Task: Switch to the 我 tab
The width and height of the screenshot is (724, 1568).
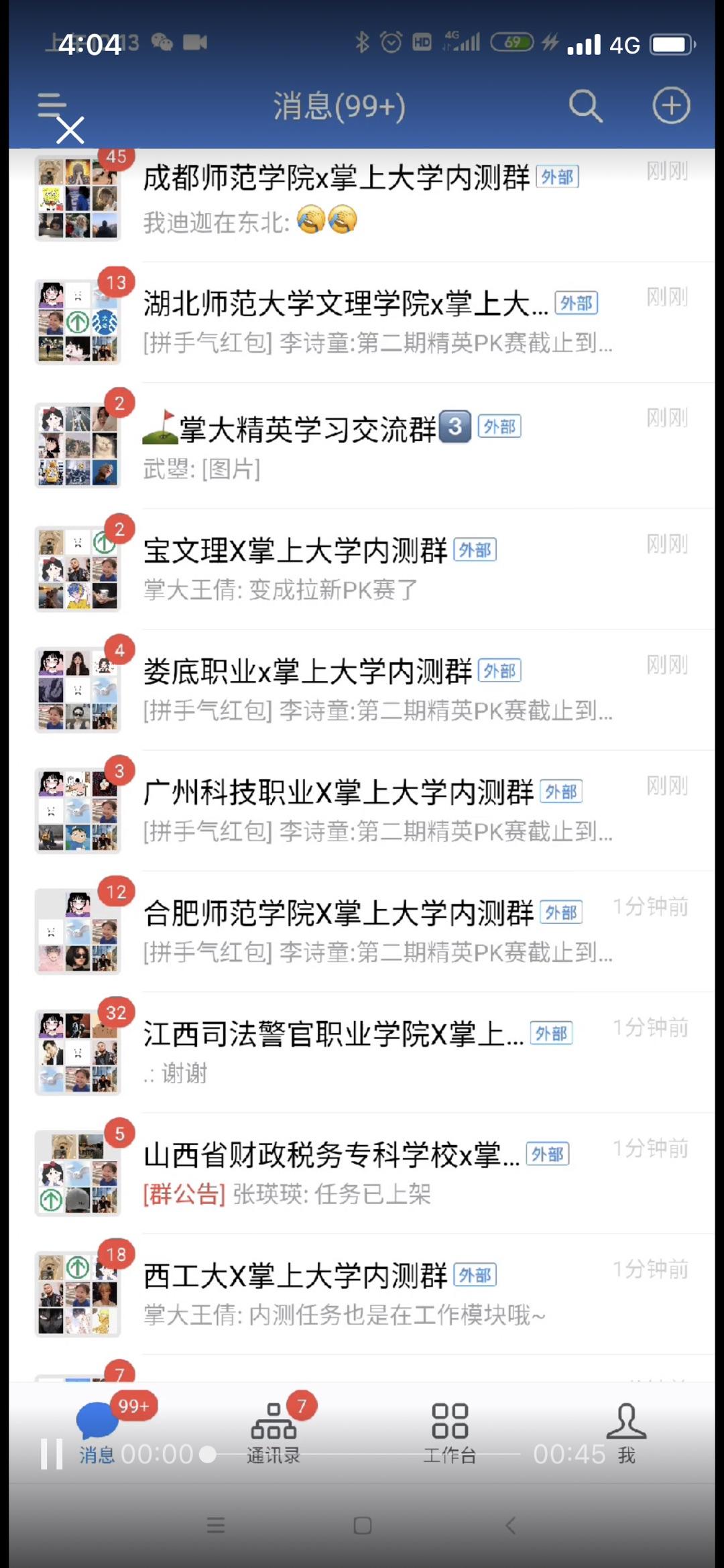Action: tap(626, 1432)
